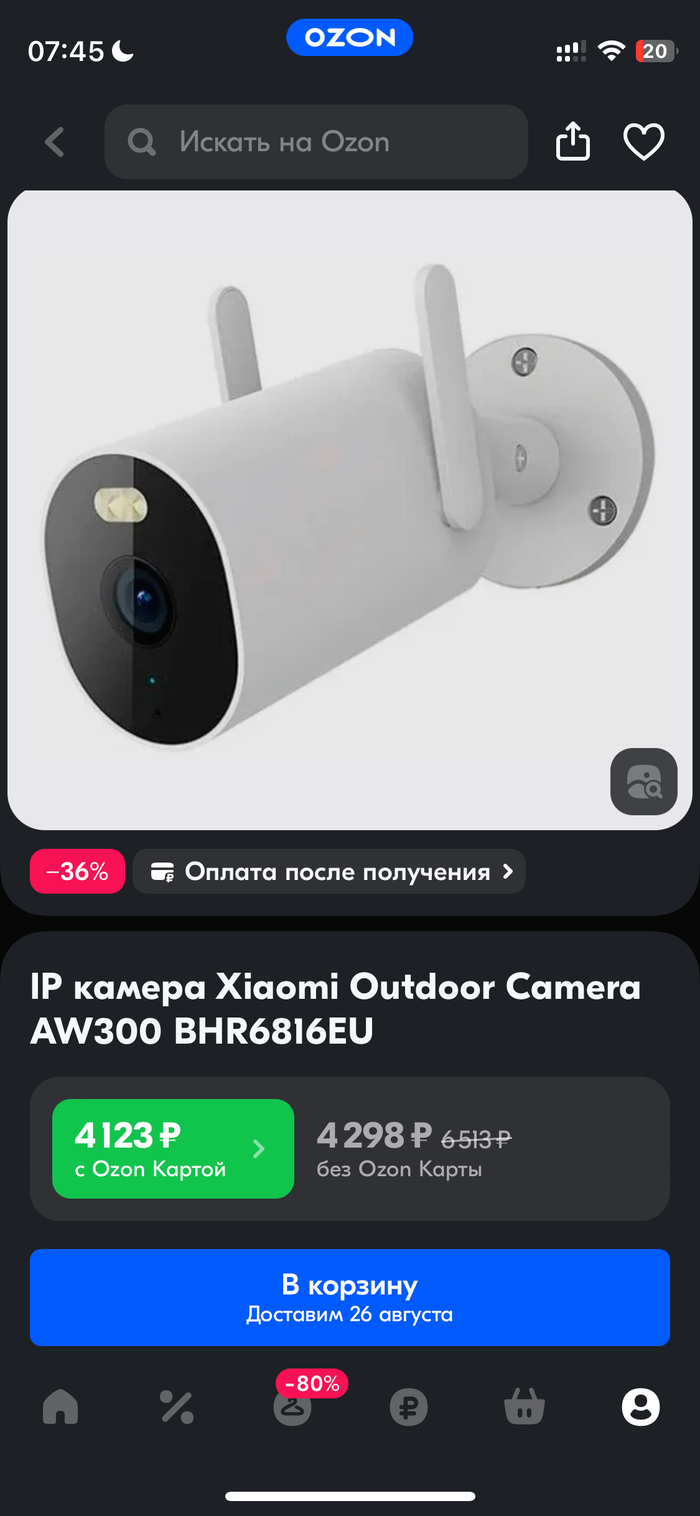This screenshot has width=700, height=1516.
Task: Find similar items by image search
Action: click(644, 781)
